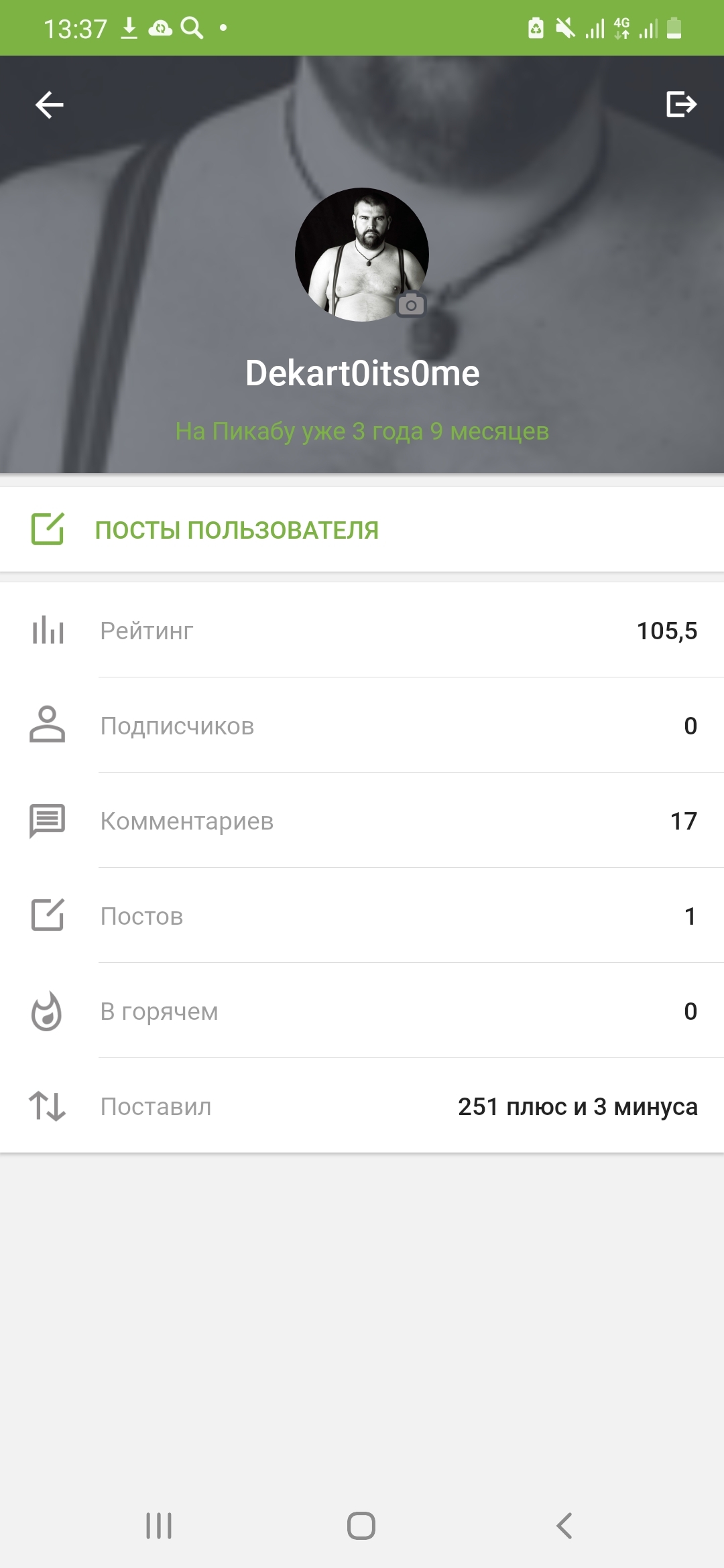Open the system recent apps view

click(x=159, y=1526)
